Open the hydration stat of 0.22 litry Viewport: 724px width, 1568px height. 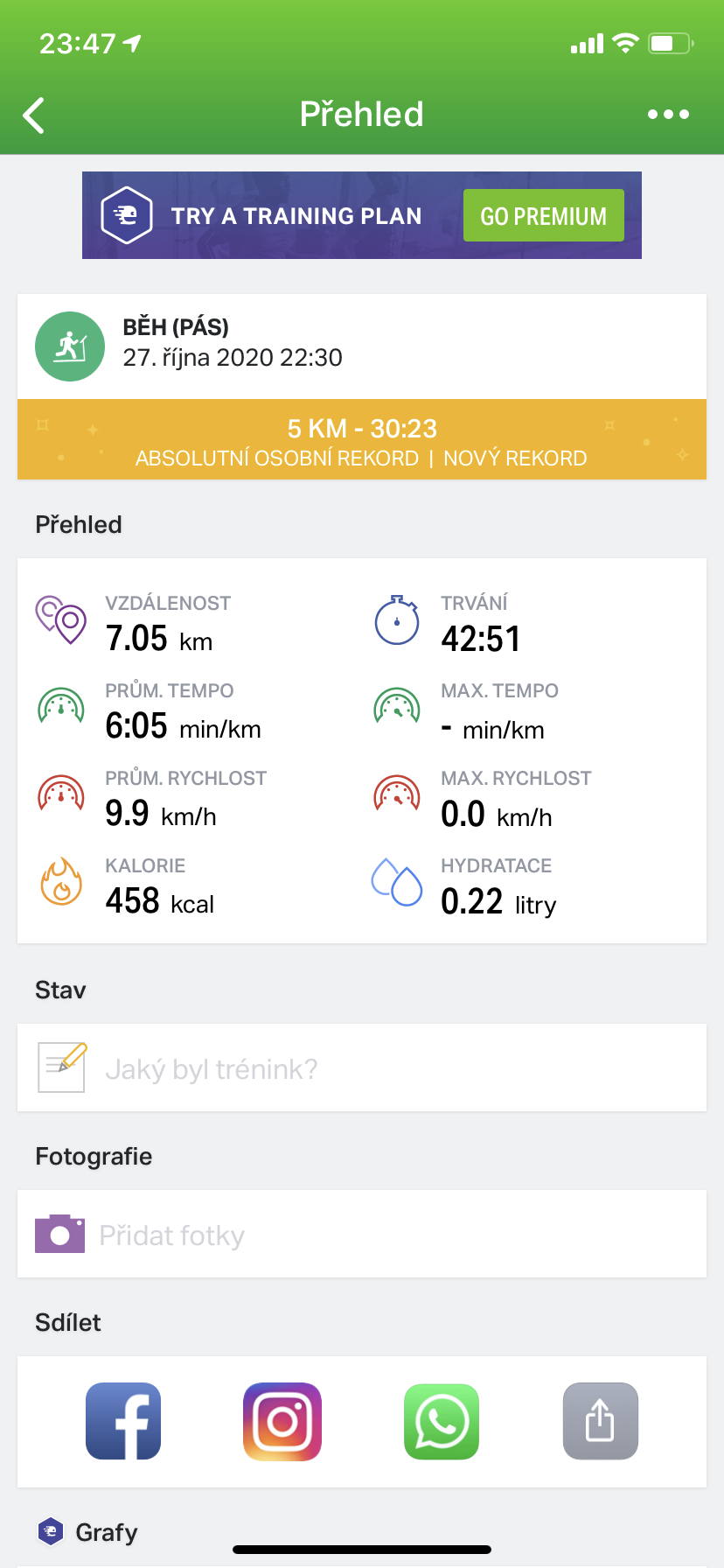[x=498, y=885]
